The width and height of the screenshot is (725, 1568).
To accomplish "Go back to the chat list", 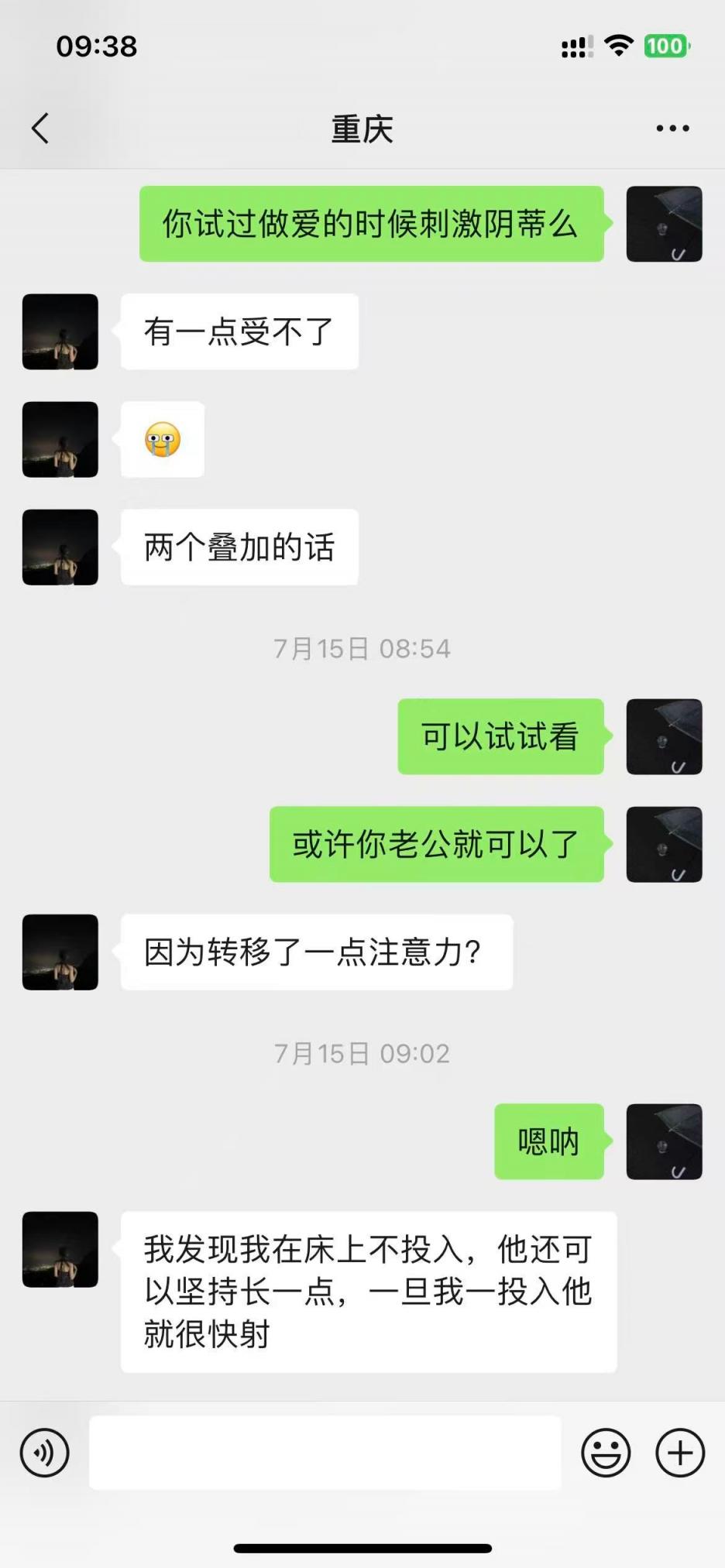I will pyautogui.click(x=40, y=129).
